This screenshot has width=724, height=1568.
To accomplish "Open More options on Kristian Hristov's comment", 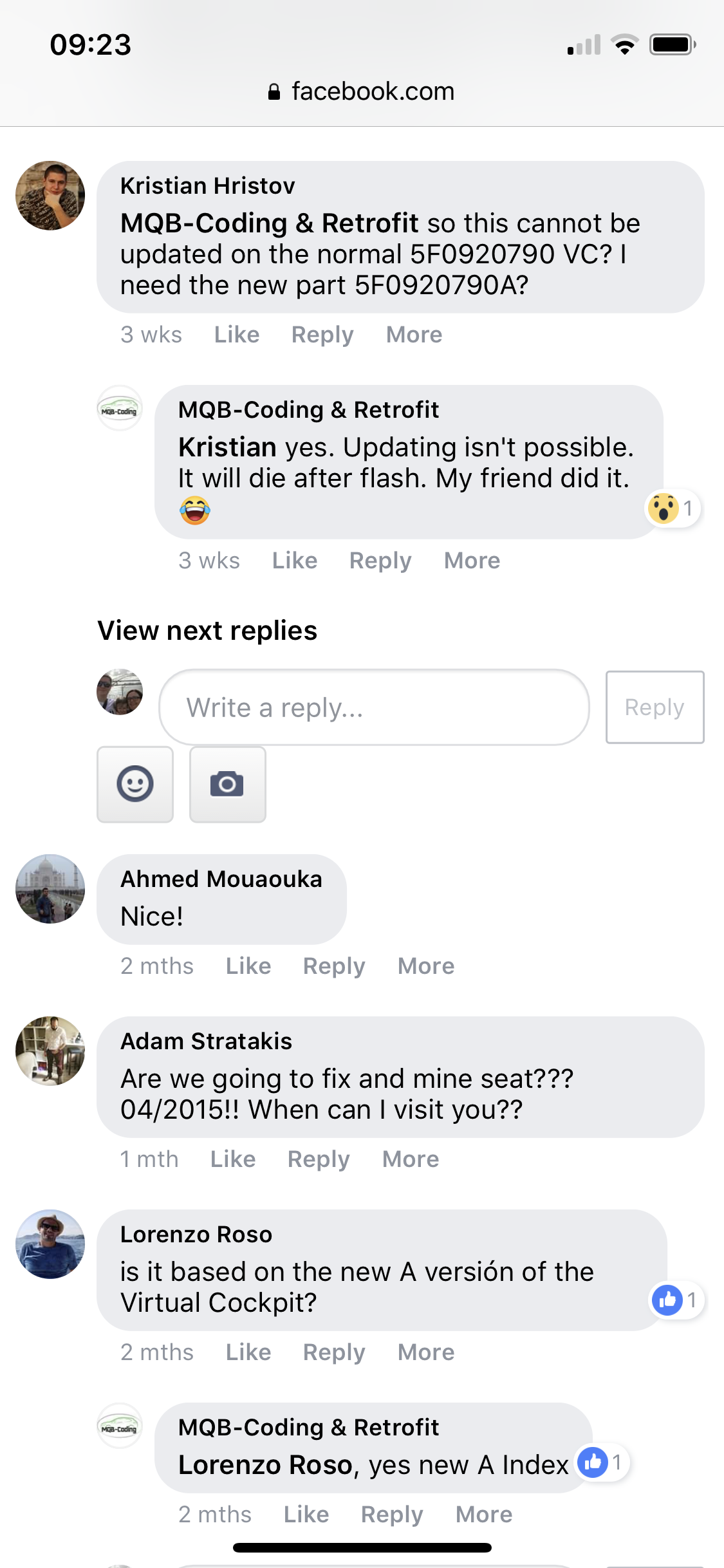I will [x=414, y=335].
